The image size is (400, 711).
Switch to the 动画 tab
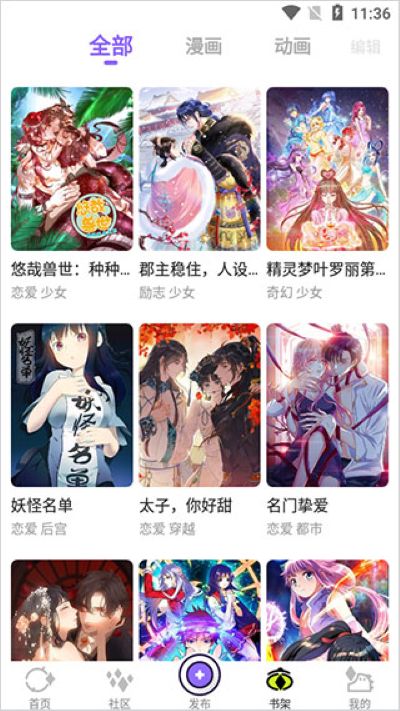point(293,47)
